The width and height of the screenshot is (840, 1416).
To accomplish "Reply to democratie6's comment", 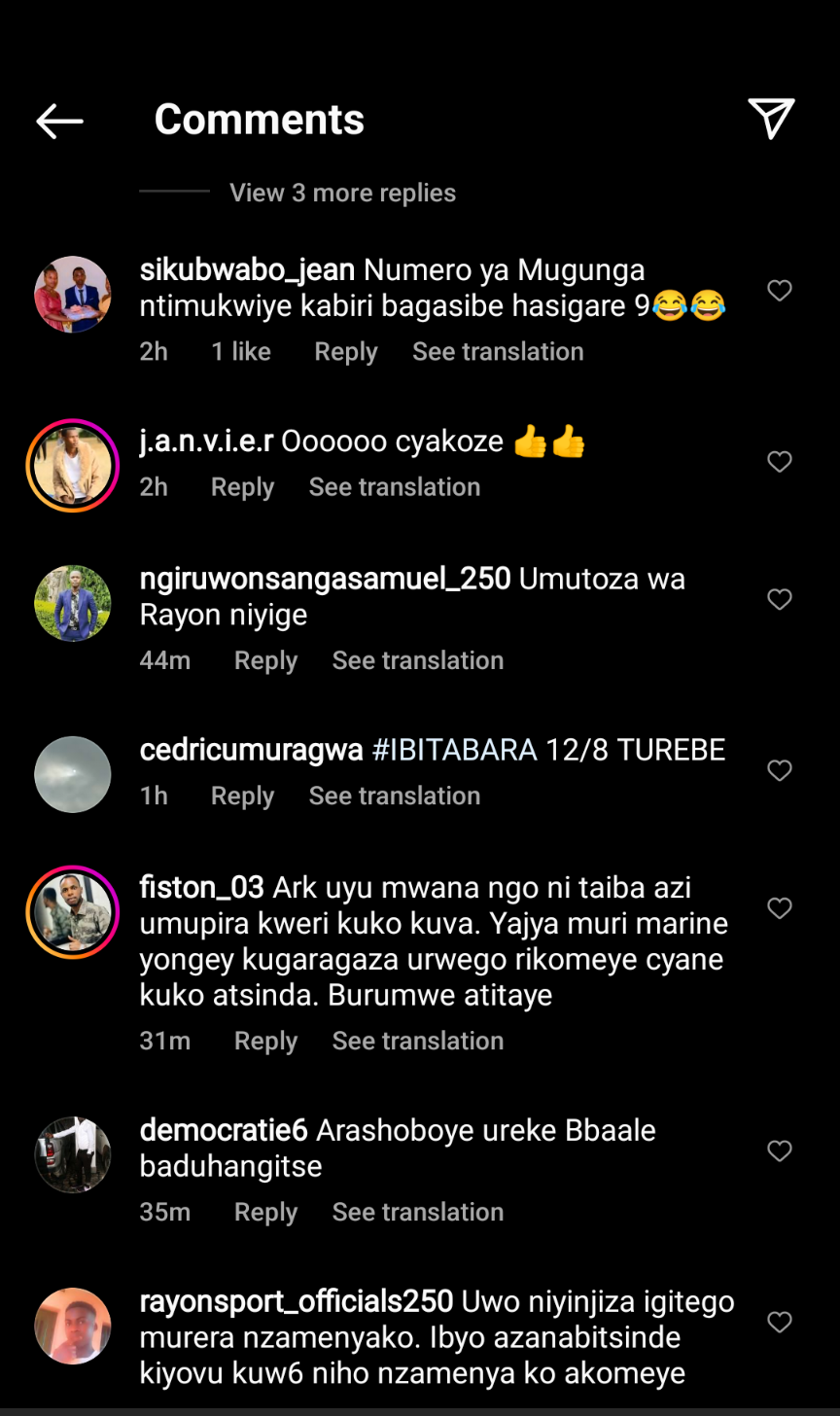I will (265, 1213).
